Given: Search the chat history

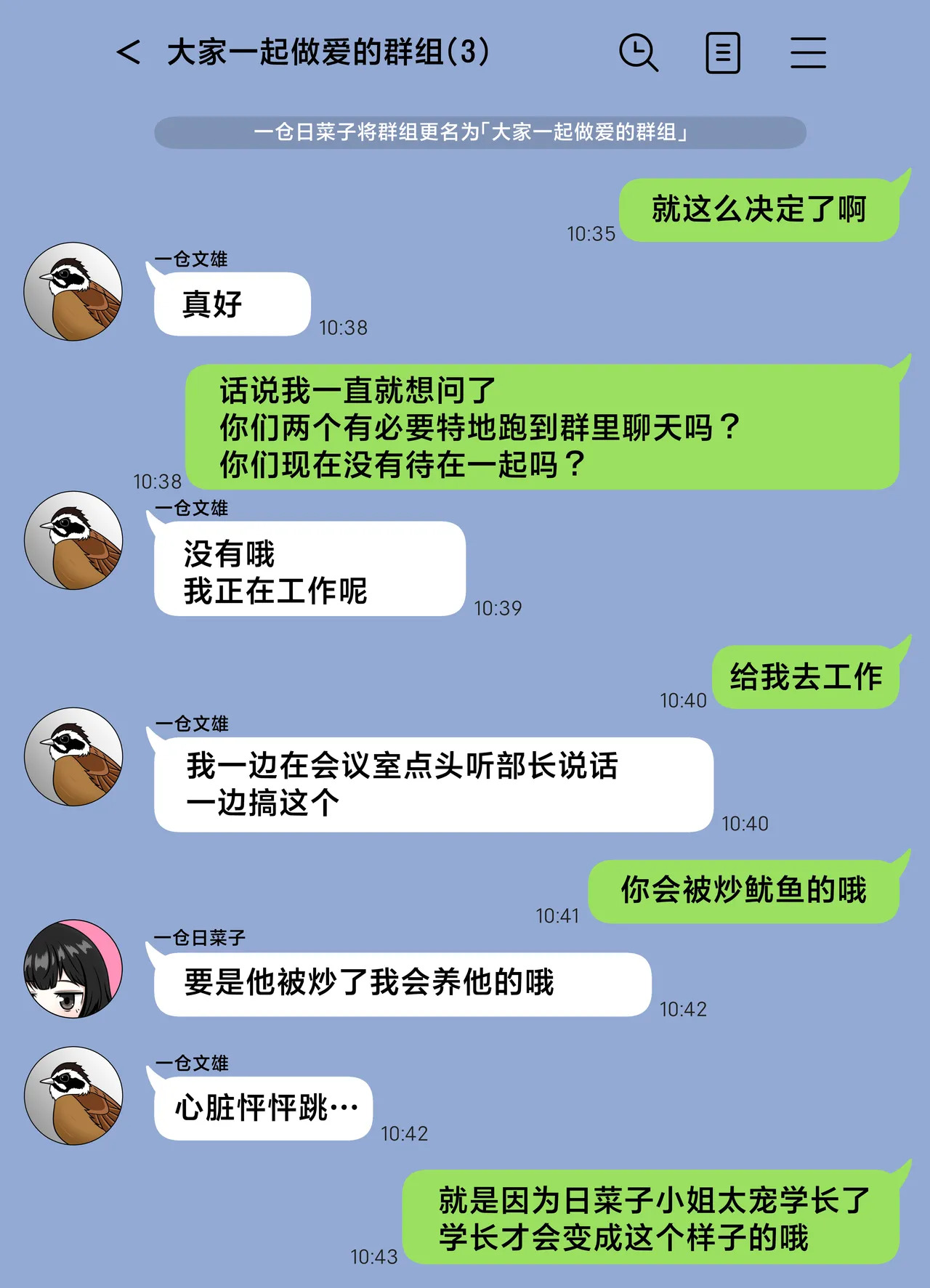Looking at the screenshot, I should (638, 52).
